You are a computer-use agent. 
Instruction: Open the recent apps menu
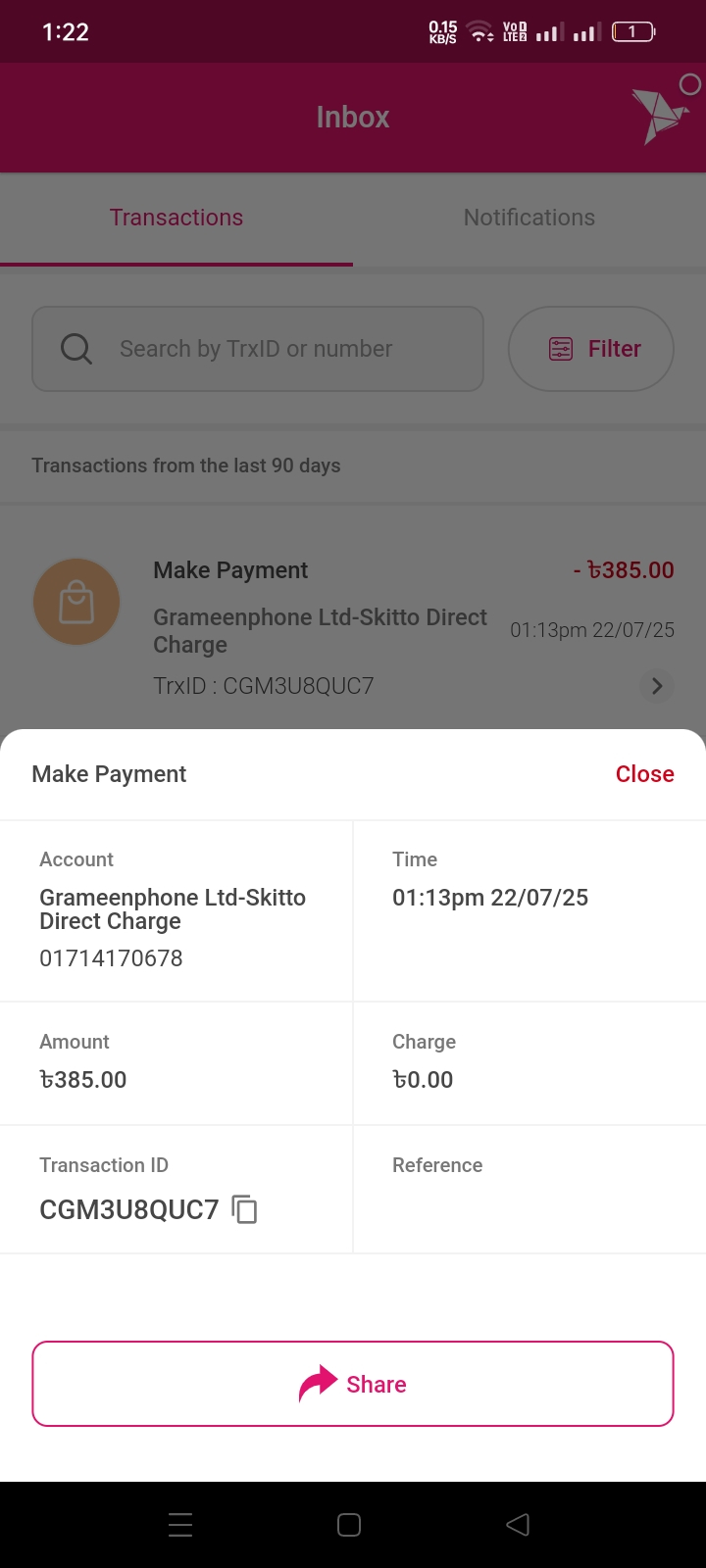point(180,1524)
